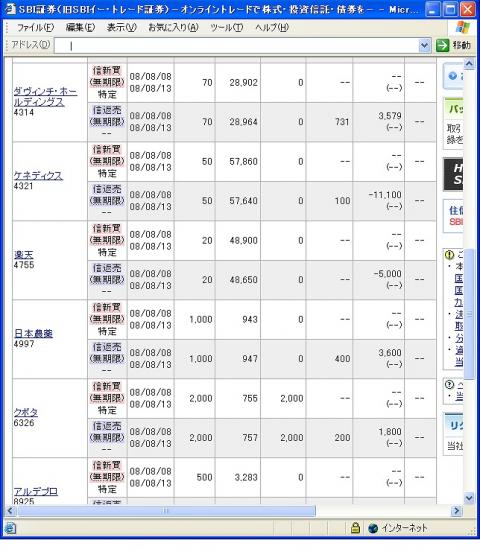Open the 楽天 stock link

(23, 254)
